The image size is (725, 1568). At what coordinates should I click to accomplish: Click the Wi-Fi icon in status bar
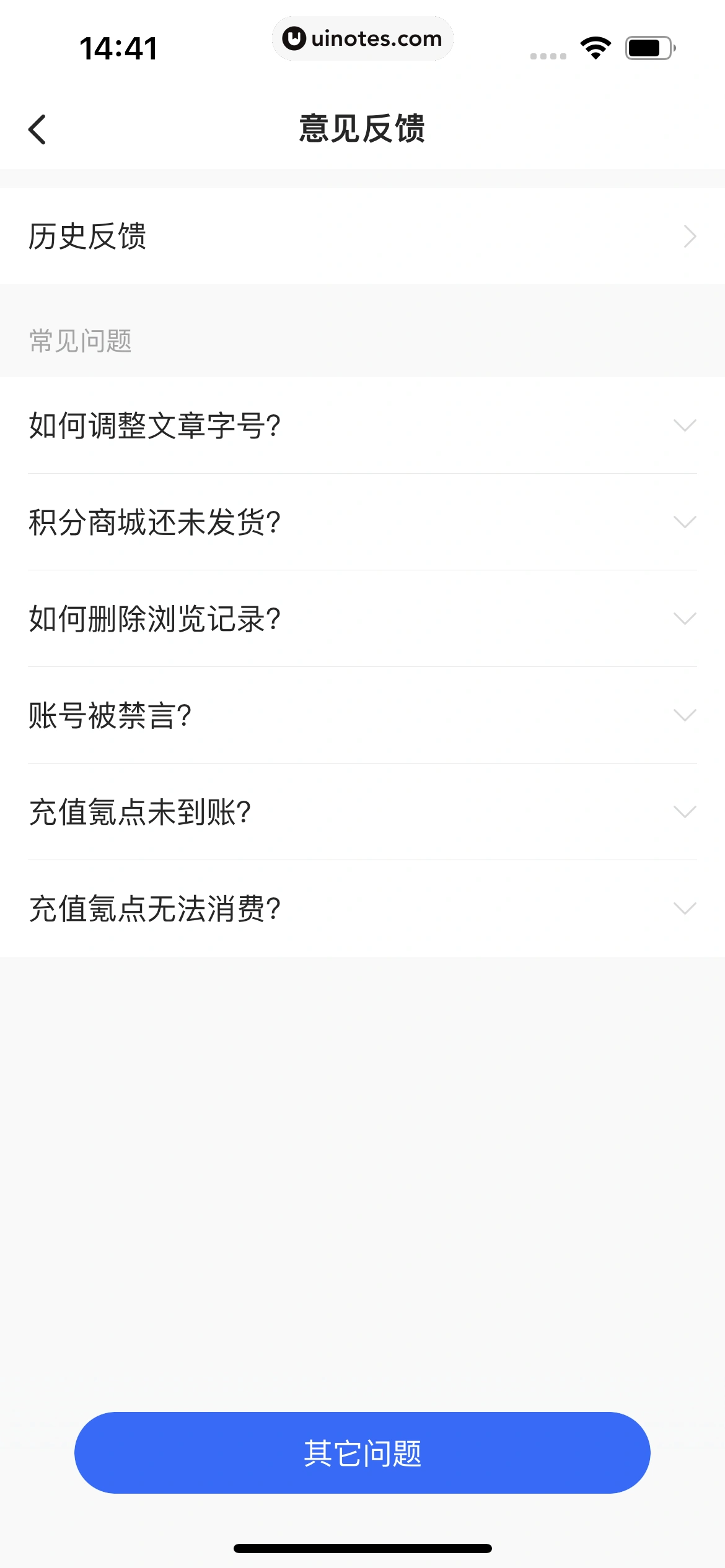tap(595, 46)
